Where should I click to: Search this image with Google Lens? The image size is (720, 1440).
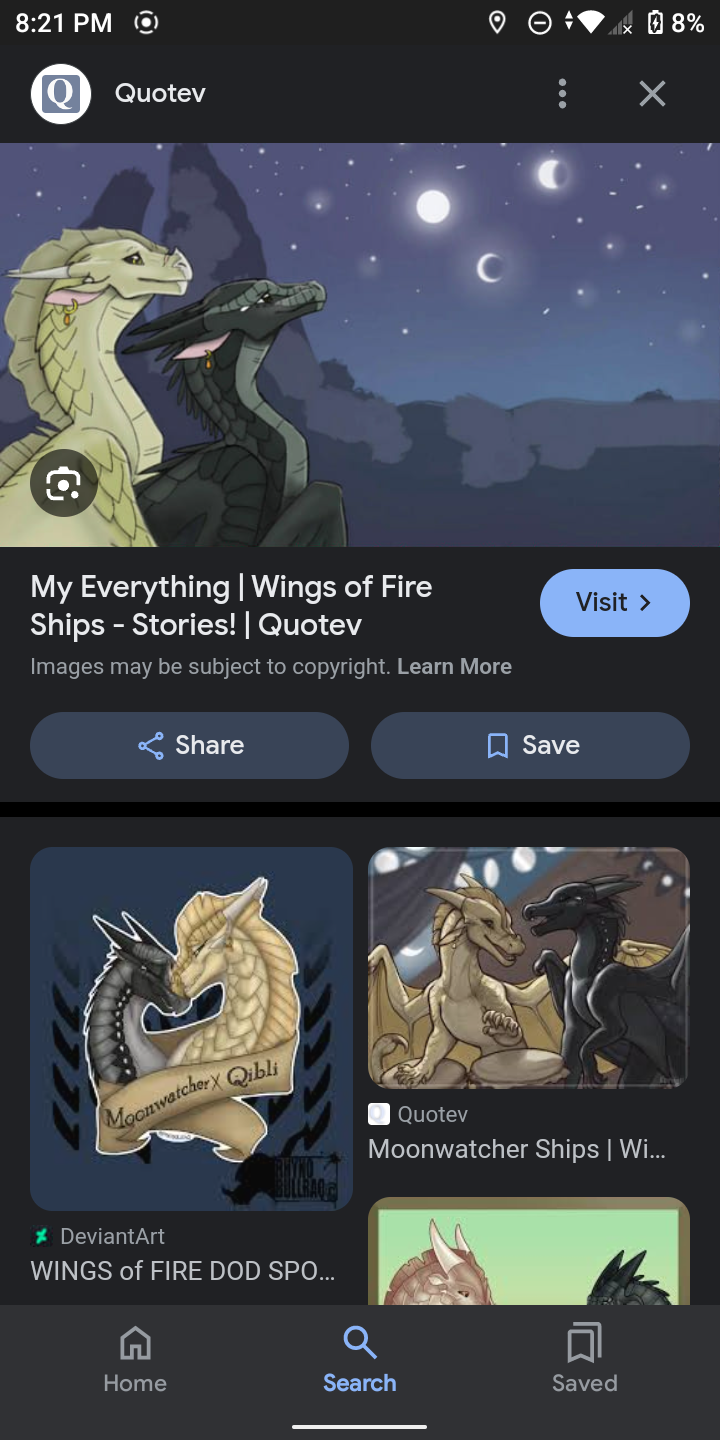click(64, 485)
